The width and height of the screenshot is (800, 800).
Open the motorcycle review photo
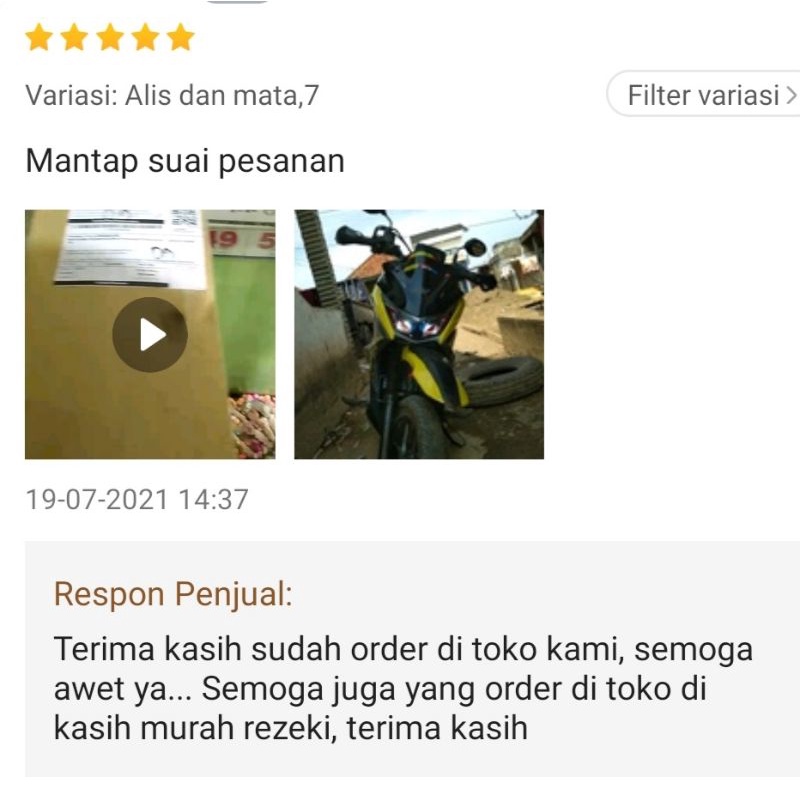click(x=419, y=334)
